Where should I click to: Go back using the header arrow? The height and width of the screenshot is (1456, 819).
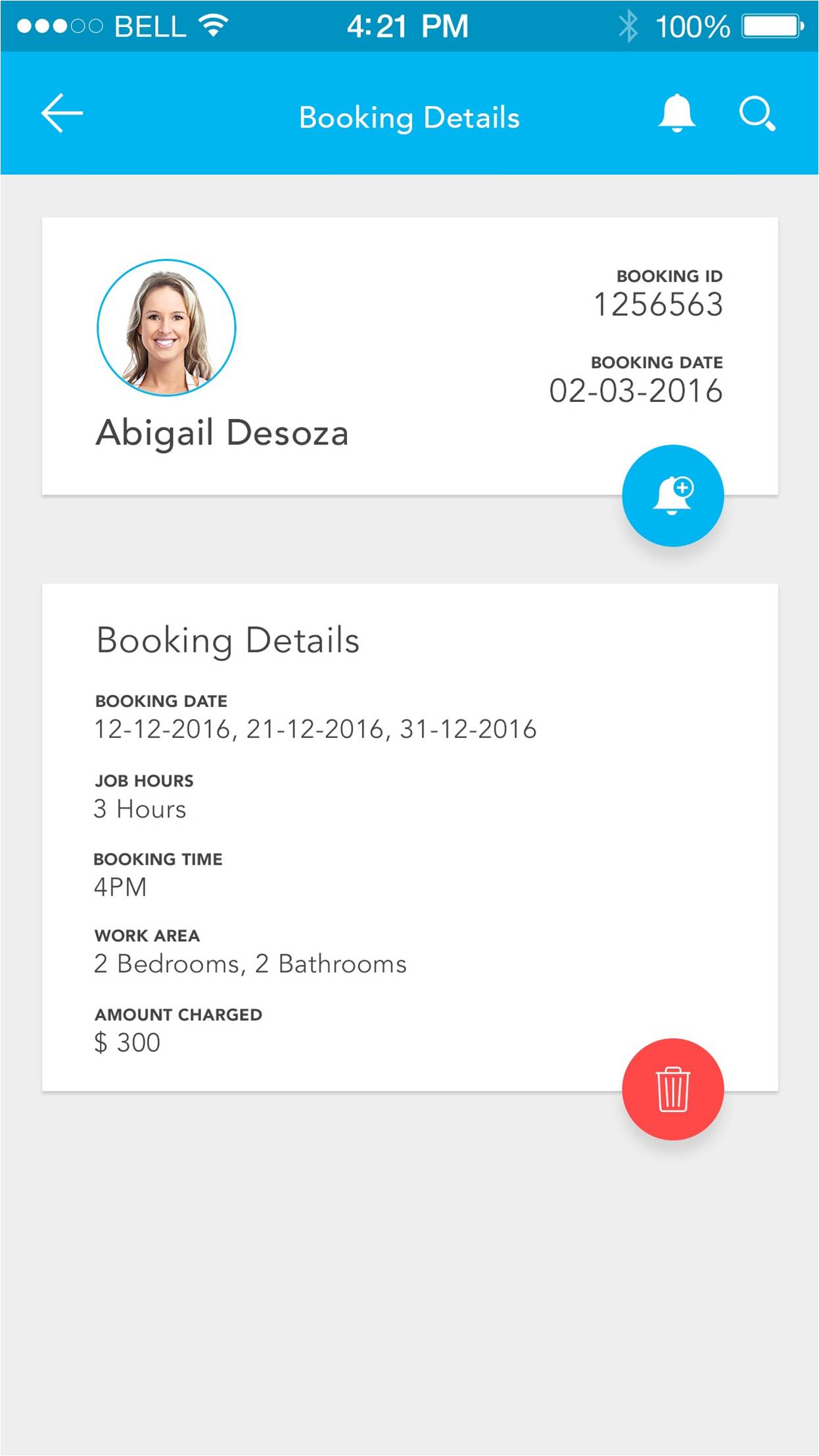(62, 114)
